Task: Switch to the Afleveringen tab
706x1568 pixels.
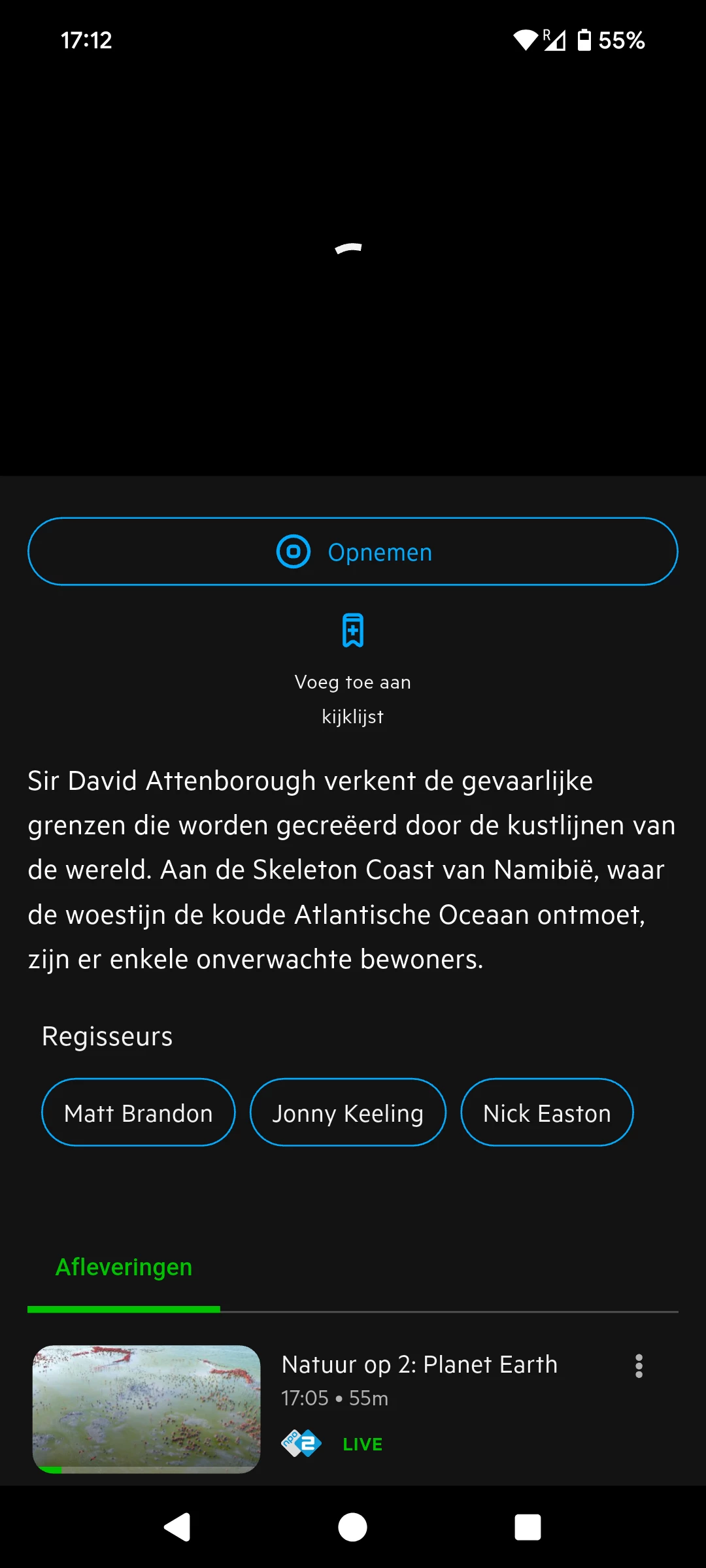Action: 124,1267
